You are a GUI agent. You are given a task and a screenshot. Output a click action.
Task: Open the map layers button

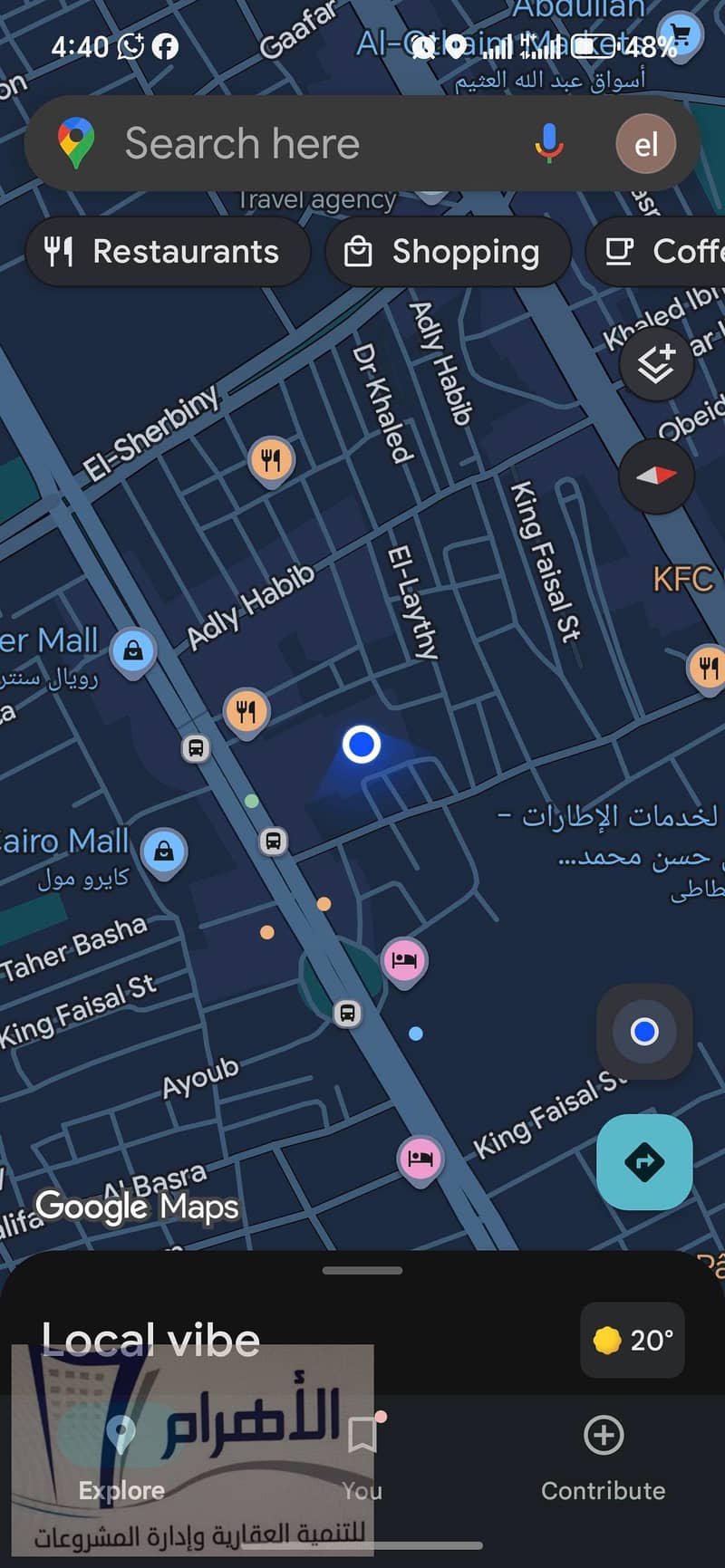point(656,364)
